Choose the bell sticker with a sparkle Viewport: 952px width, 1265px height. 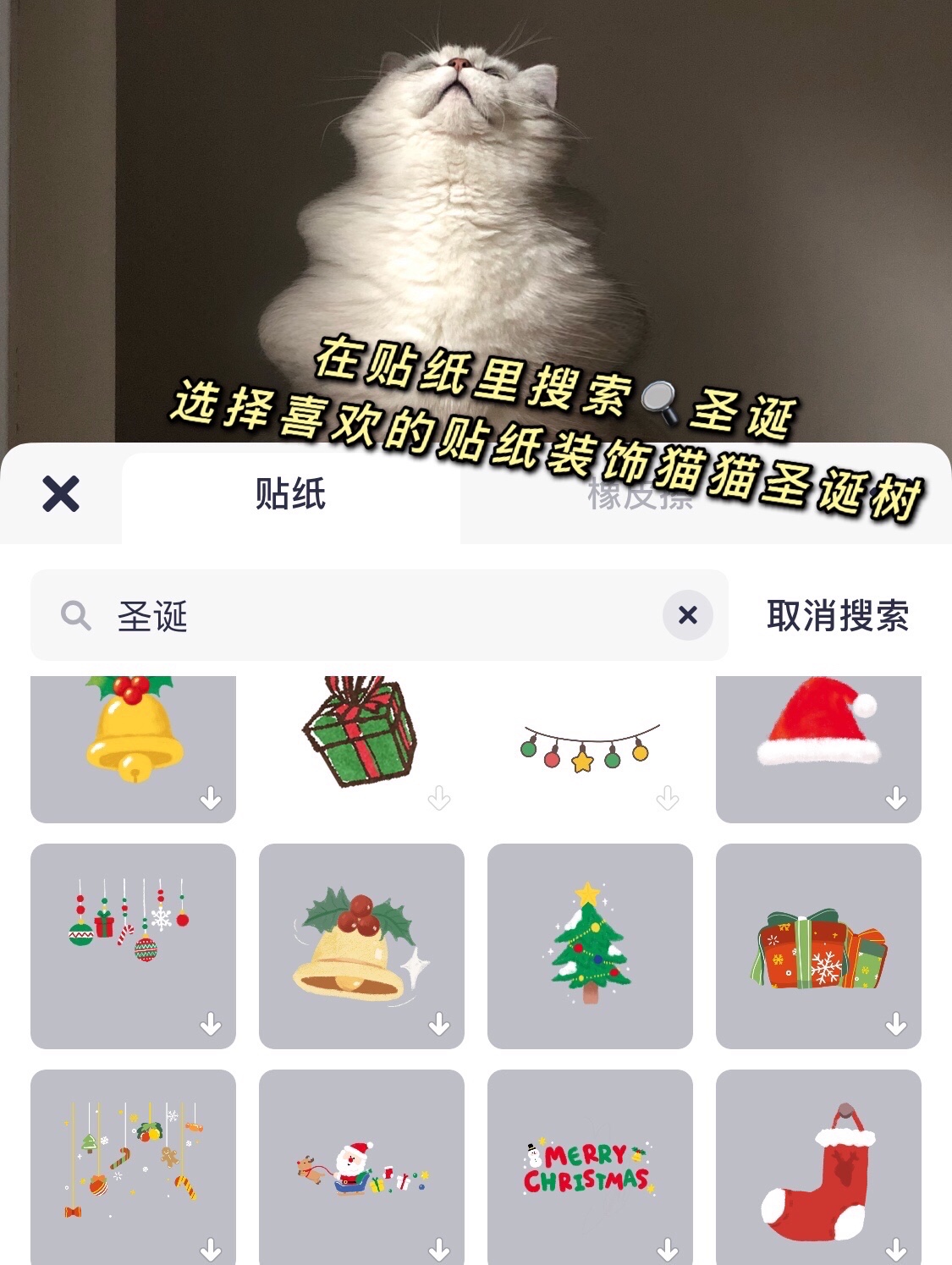[361, 946]
